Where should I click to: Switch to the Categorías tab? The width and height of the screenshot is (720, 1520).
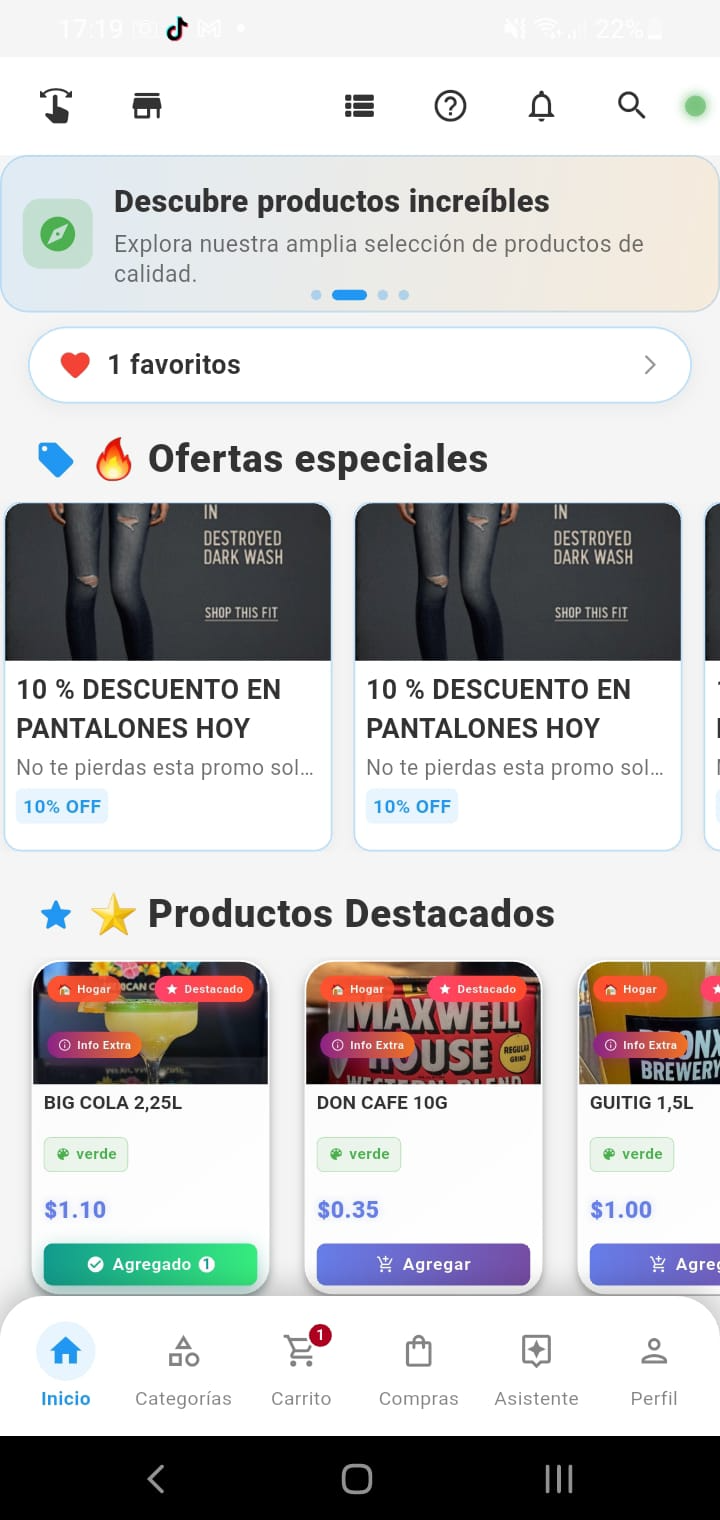coord(182,1365)
